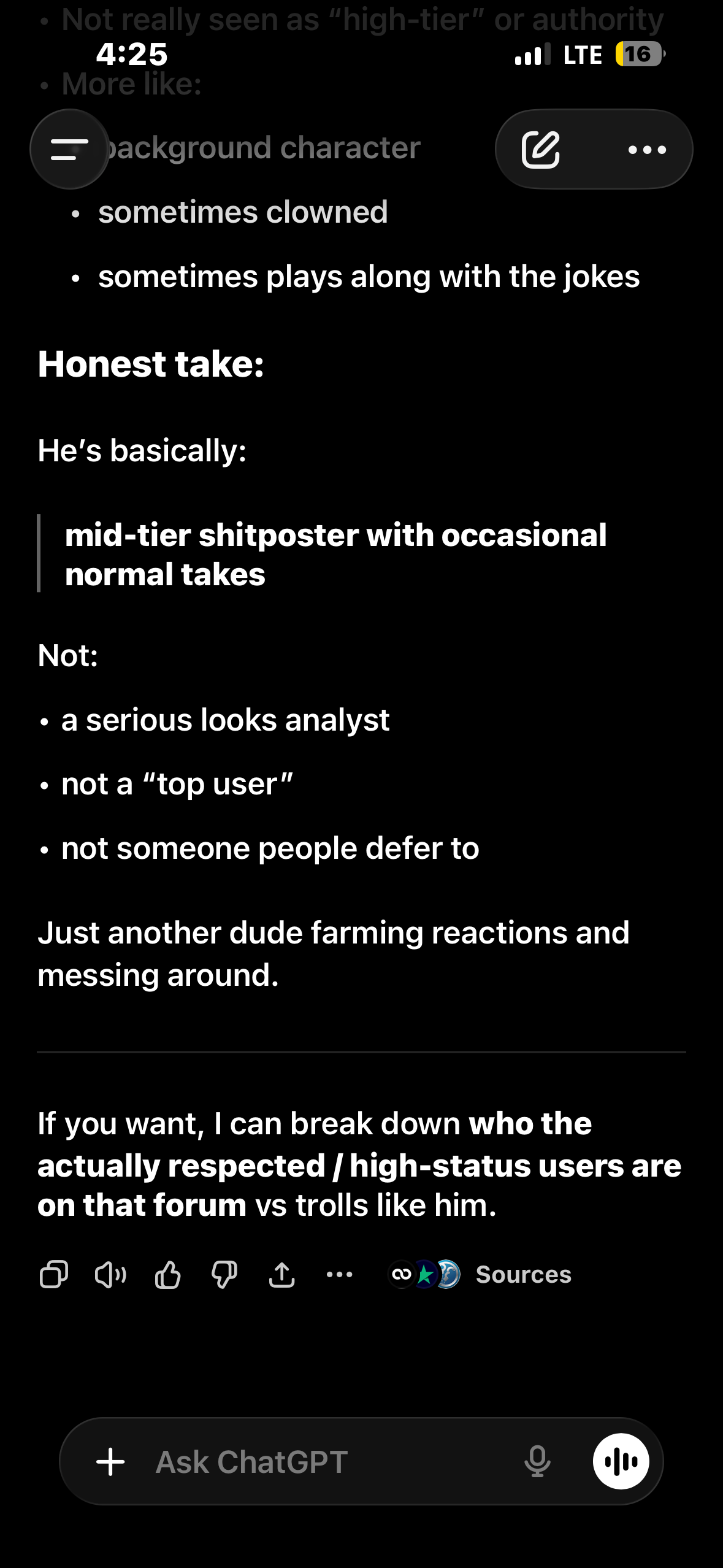723x1568 pixels.
Task: Open the top overflow menu
Action: [x=647, y=149]
